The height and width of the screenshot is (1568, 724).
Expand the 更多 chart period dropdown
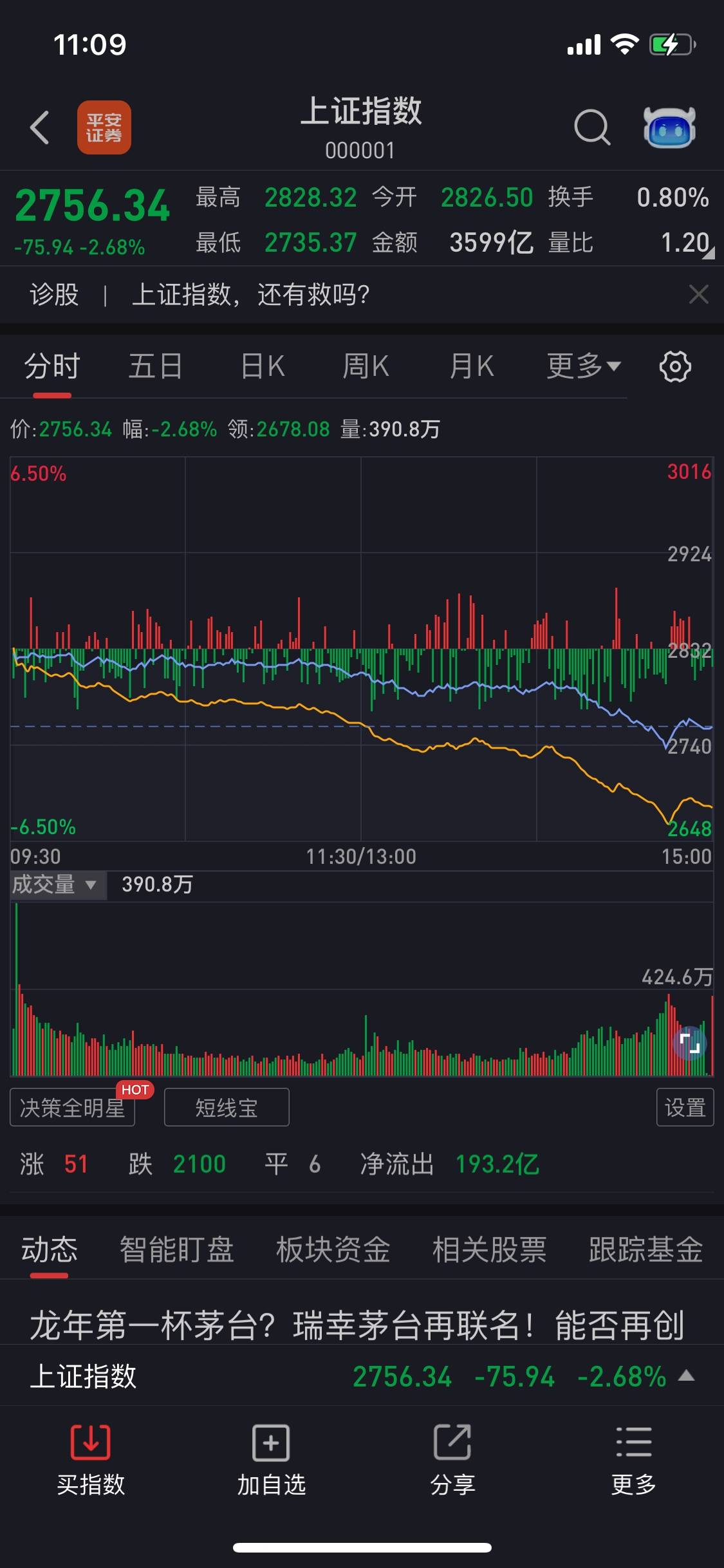(583, 367)
